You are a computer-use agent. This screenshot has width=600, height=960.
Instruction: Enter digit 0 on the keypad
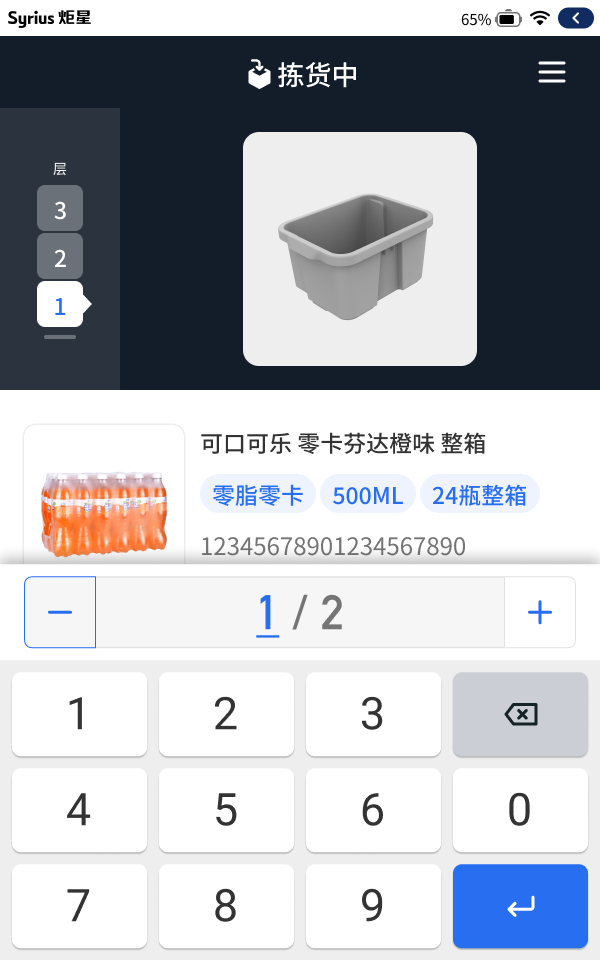coord(520,810)
